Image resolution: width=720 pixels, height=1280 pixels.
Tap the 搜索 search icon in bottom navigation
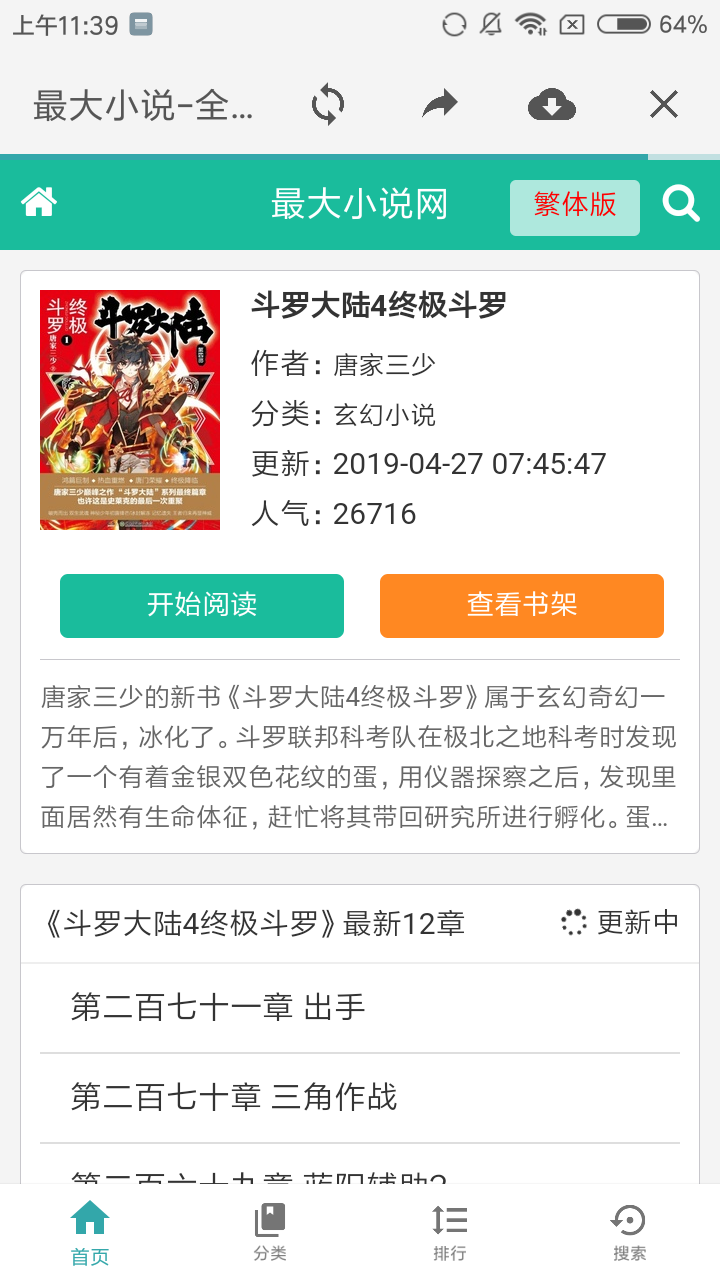(x=629, y=1232)
